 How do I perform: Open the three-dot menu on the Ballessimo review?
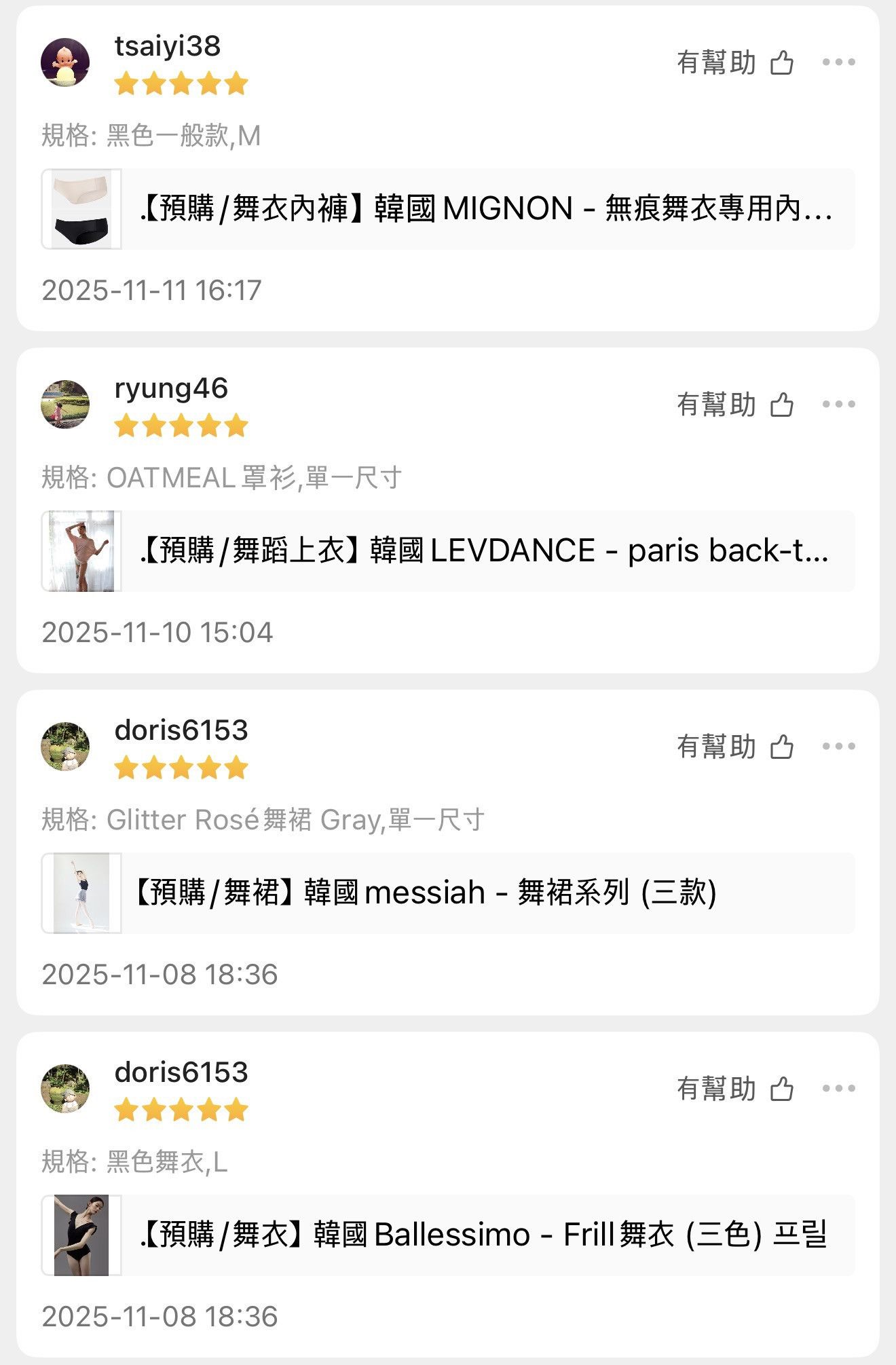(838, 1089)
